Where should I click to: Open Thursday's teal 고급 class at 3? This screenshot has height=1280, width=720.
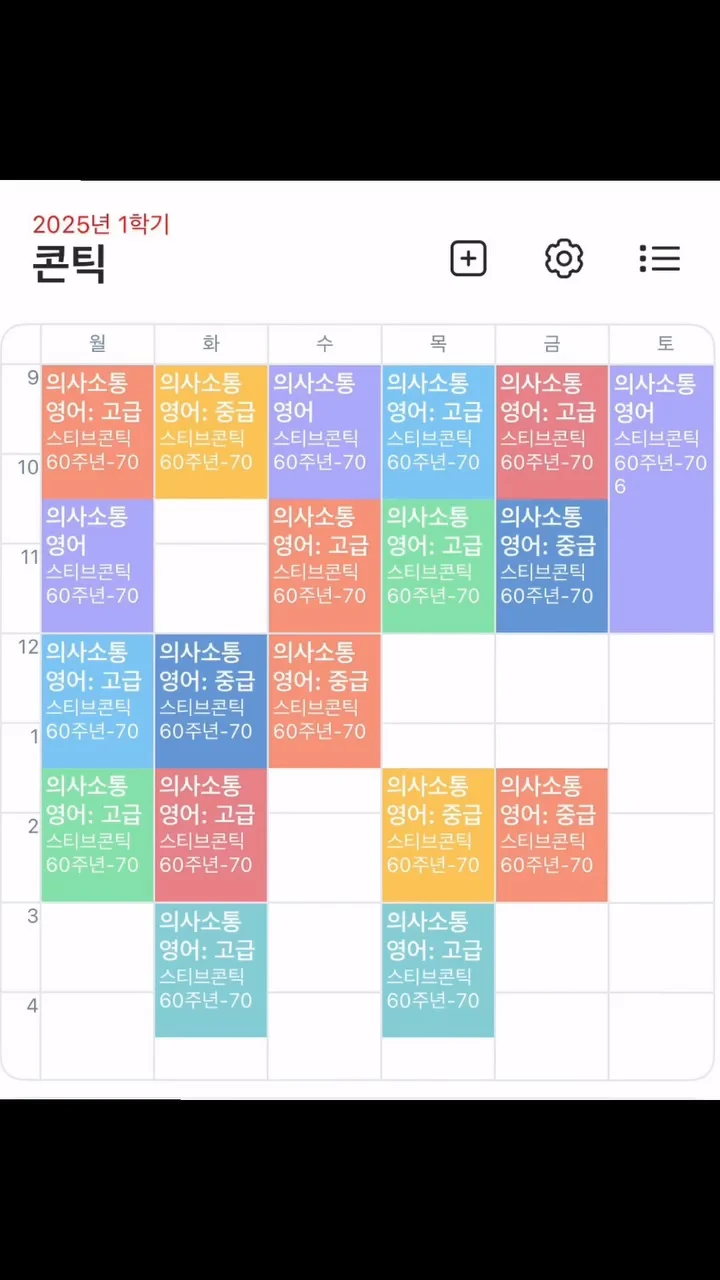pos(438,970)
